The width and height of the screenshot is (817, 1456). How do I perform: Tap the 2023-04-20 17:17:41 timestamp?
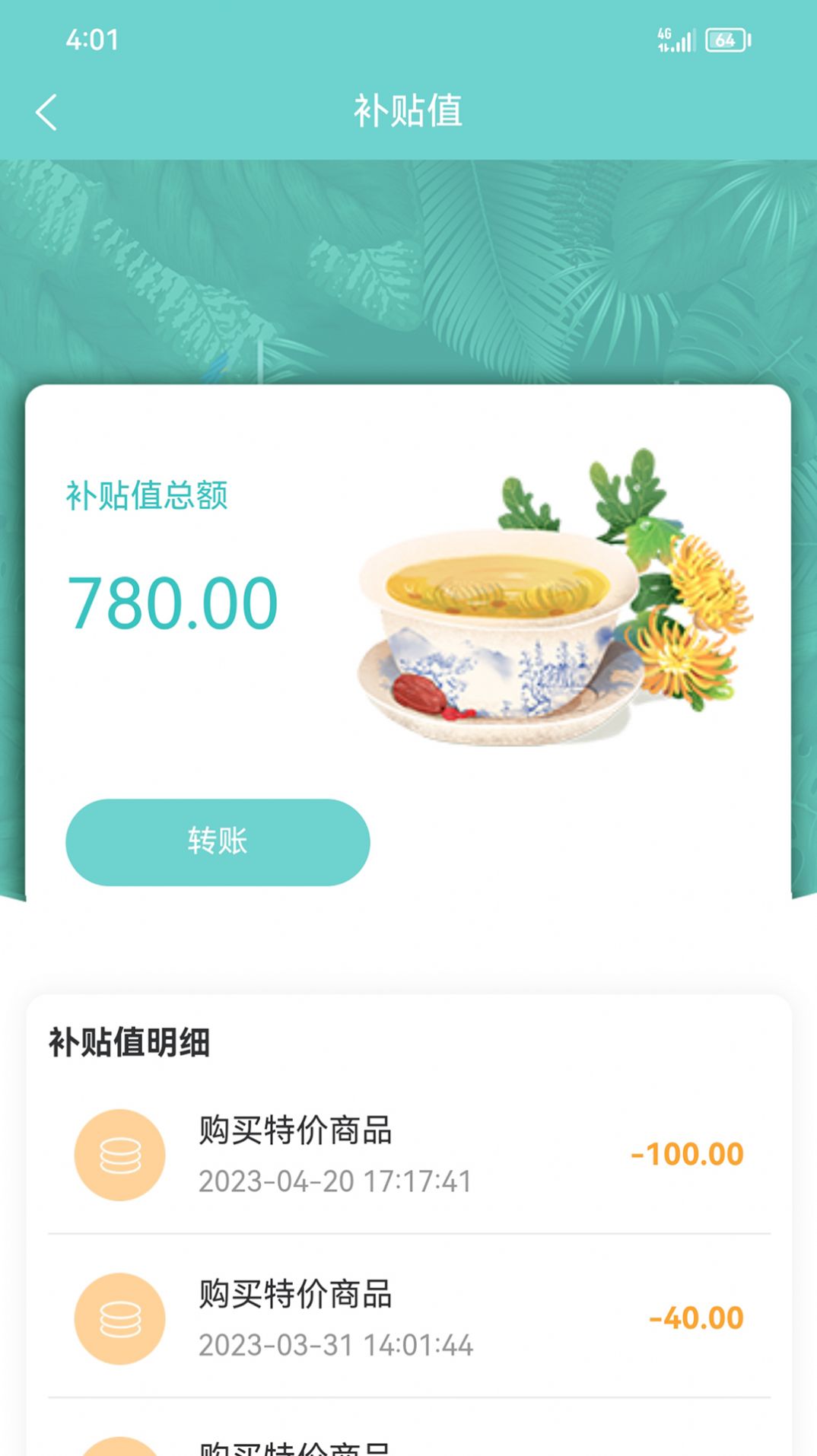coord(335,1181)
